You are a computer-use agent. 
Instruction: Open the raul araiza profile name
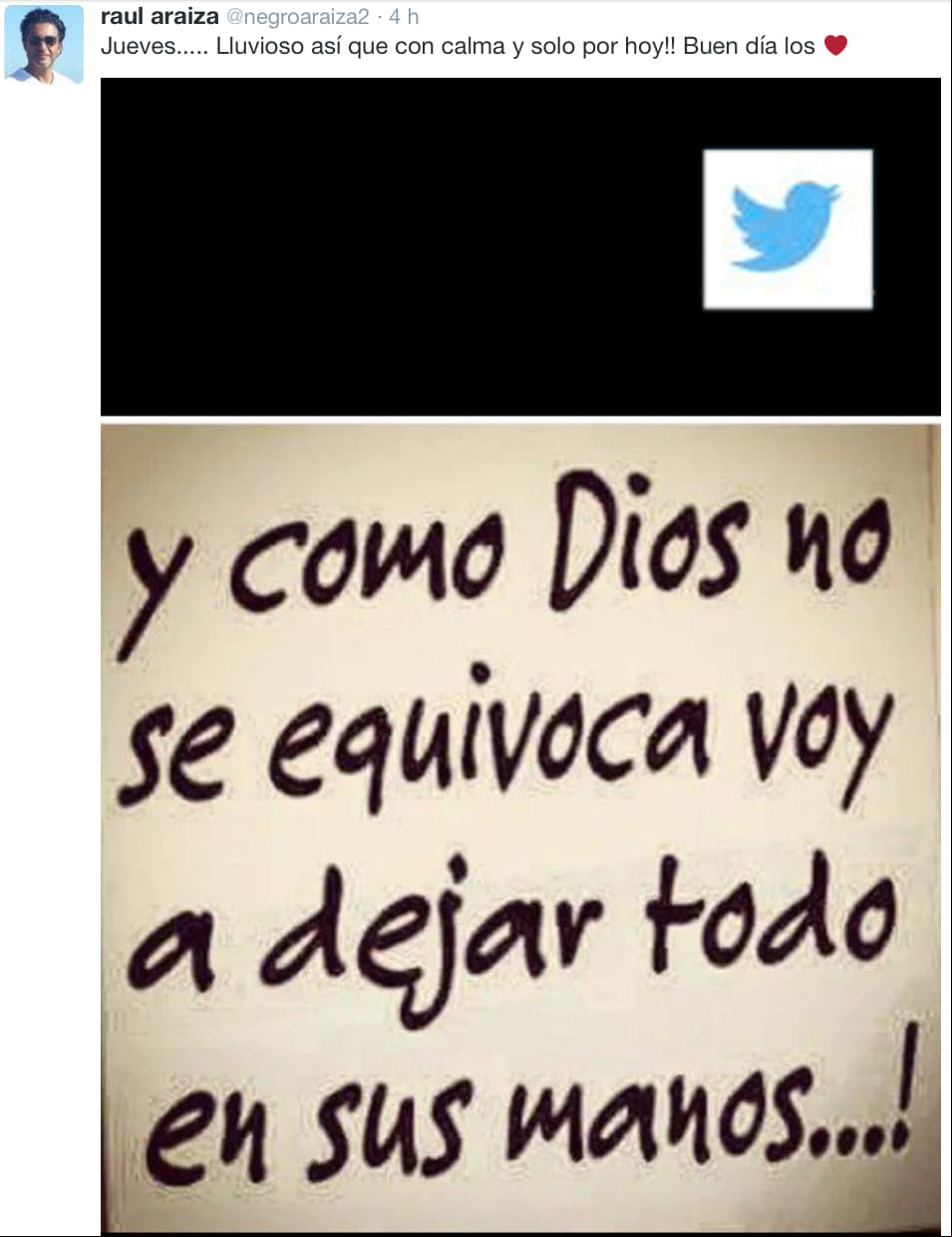coord(159,16)
